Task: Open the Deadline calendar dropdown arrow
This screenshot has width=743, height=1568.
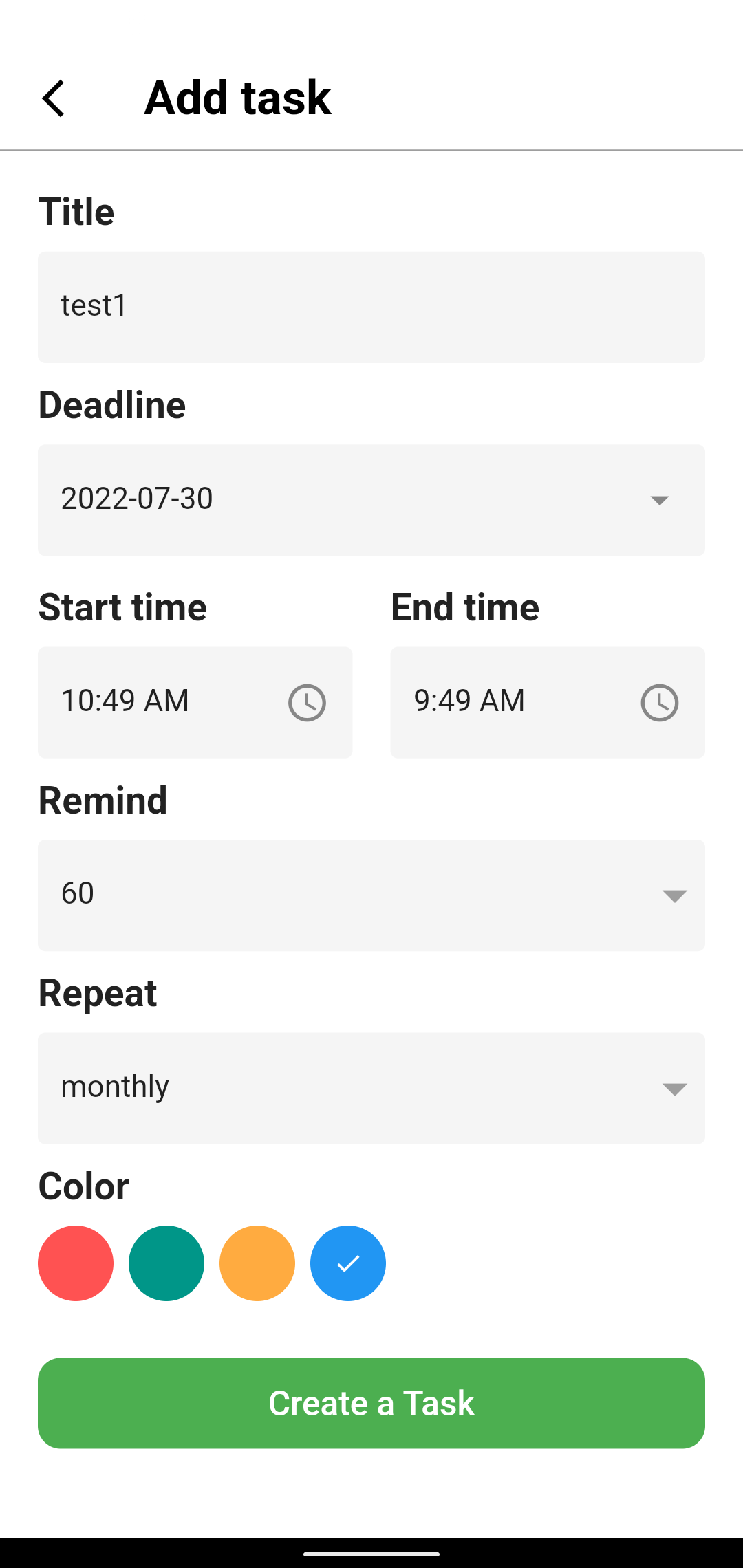Action: pos(659,500)
